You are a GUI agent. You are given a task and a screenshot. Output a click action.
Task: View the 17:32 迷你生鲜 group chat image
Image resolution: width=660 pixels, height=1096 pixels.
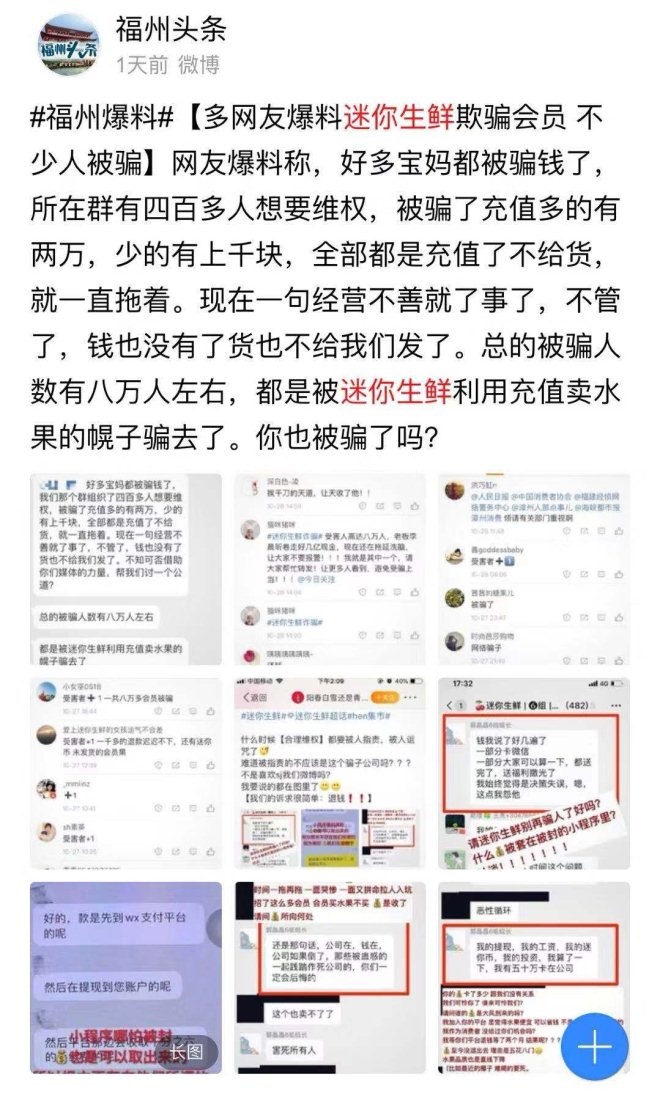click(x=534, y=774)
